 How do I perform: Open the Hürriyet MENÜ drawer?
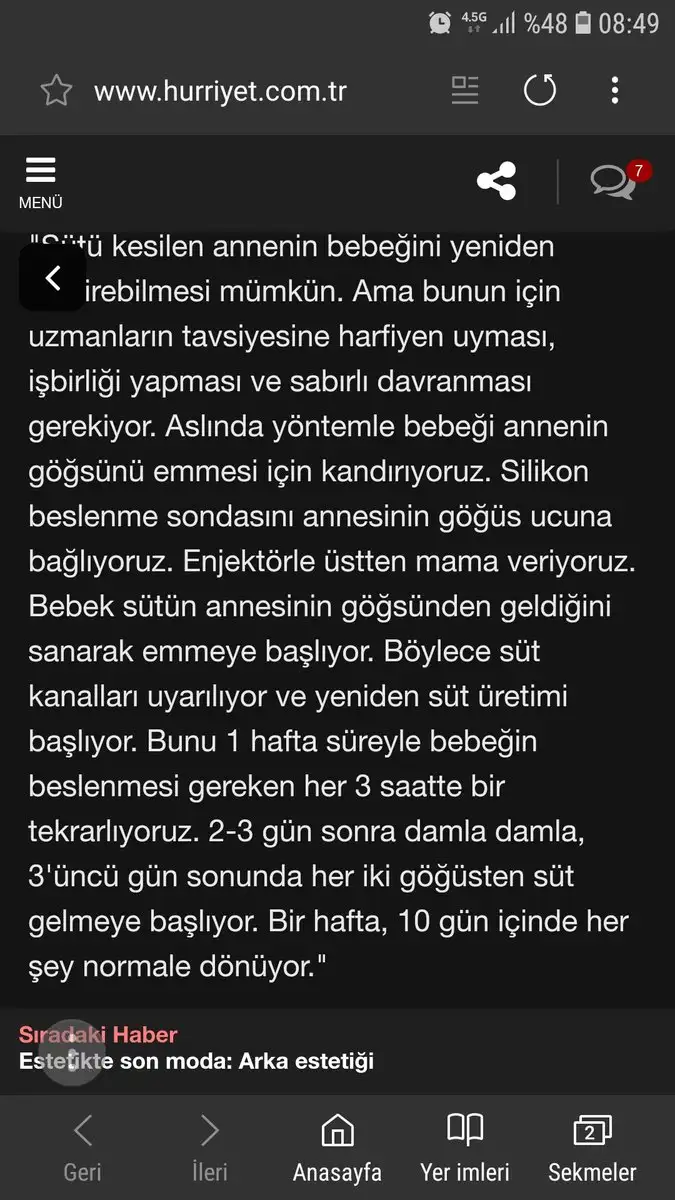click(x=40, y=183)
